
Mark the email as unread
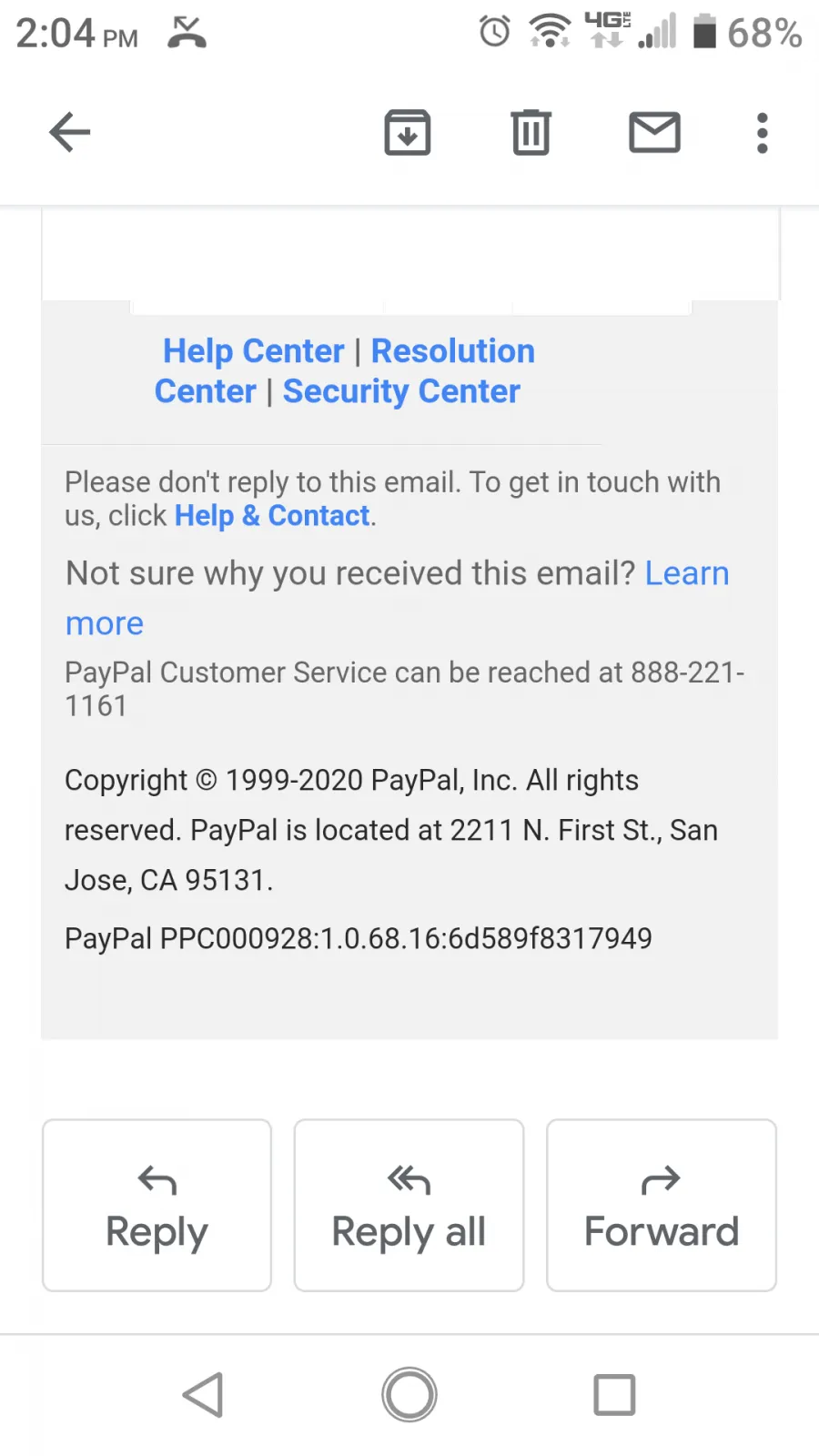tap(655, 133)
